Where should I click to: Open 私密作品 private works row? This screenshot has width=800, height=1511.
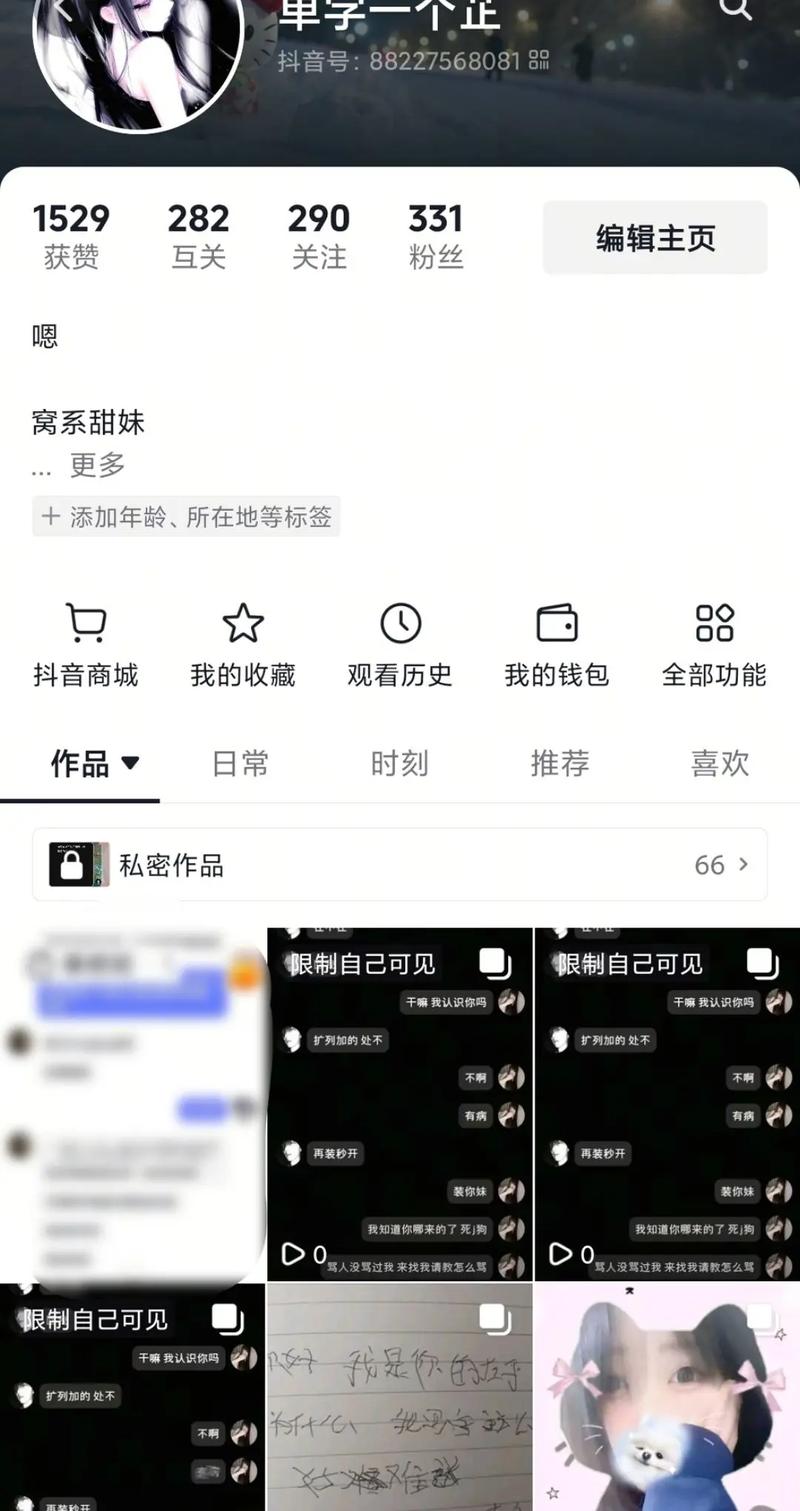coord(400,865)
